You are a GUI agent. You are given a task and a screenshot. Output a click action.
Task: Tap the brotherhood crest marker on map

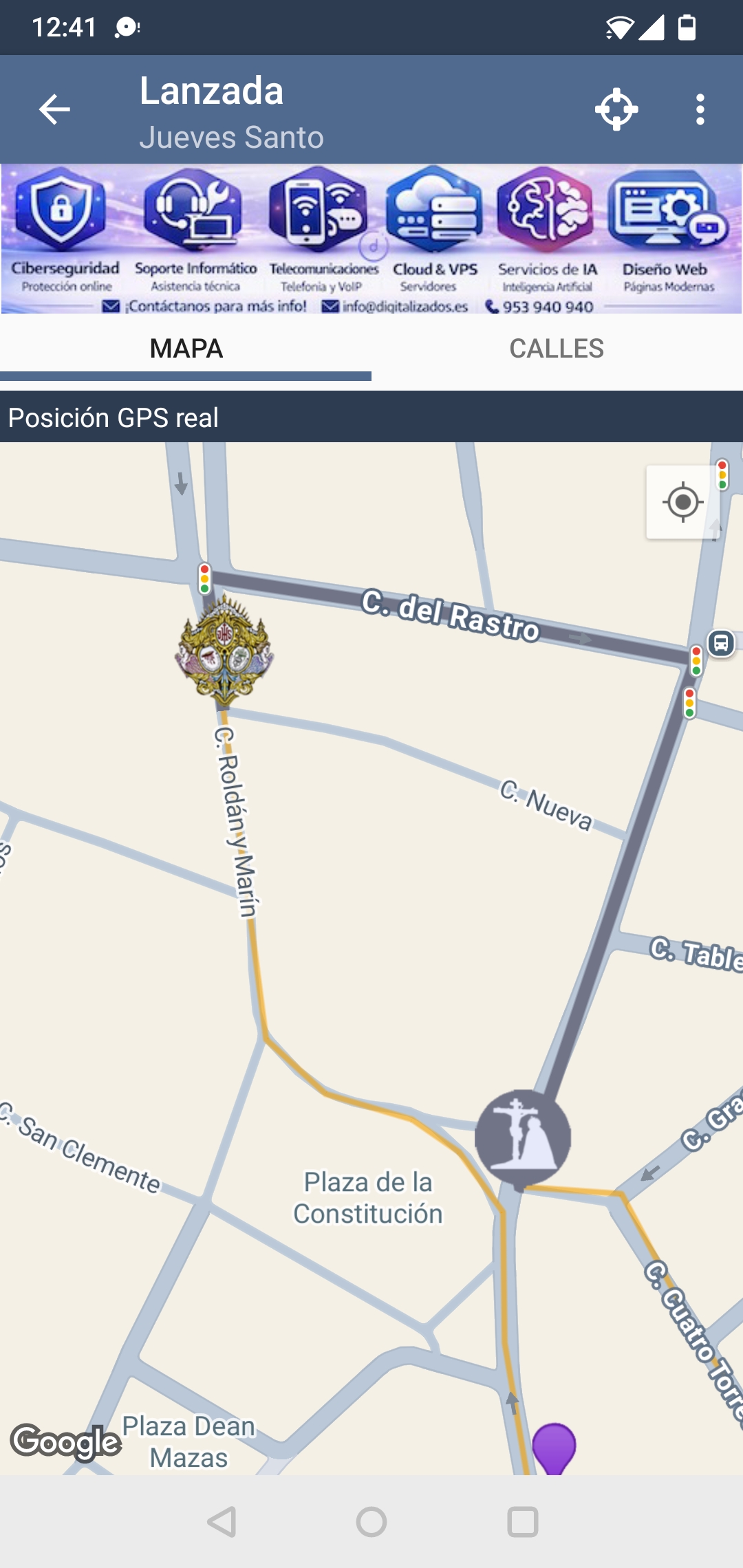point(224,650)
